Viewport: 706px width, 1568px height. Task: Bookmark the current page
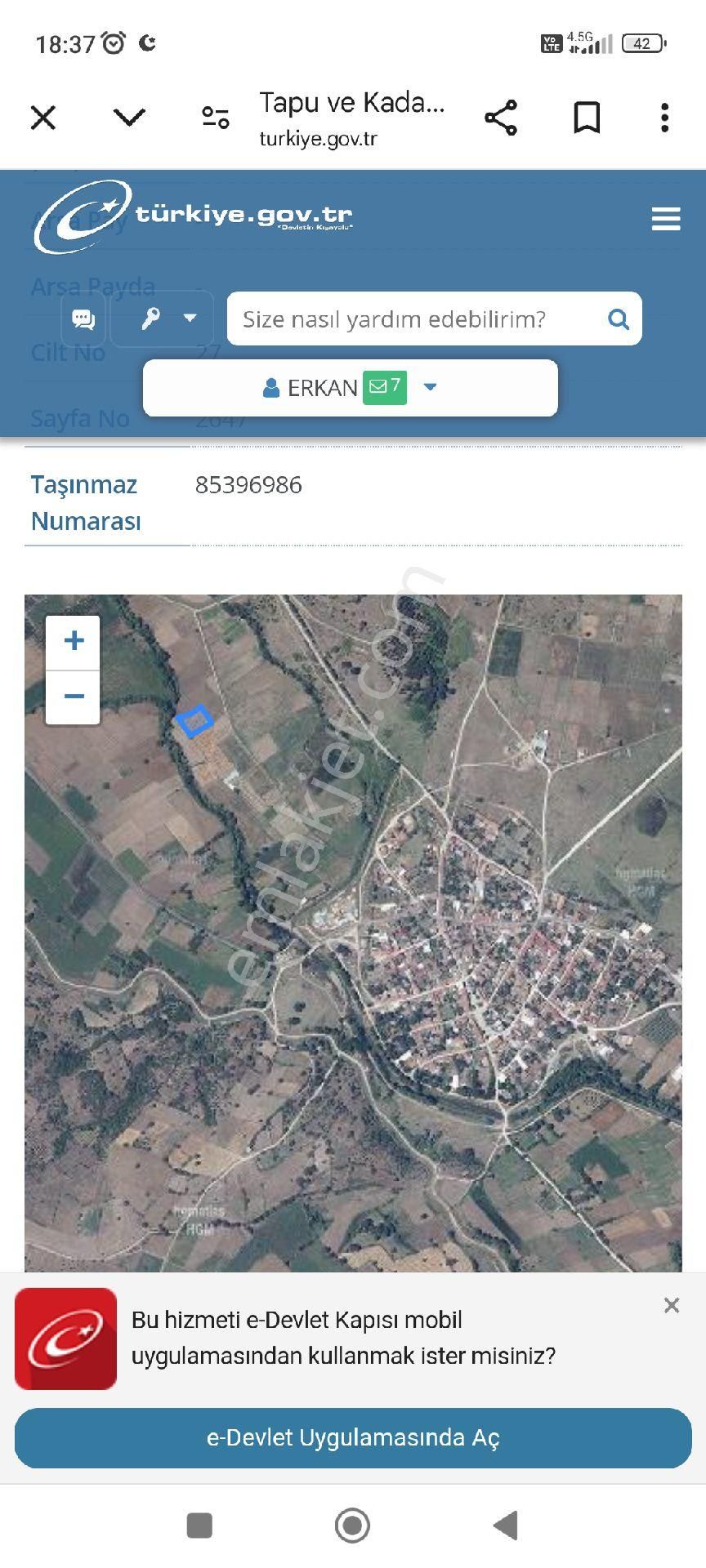click(x=586, y=118)
